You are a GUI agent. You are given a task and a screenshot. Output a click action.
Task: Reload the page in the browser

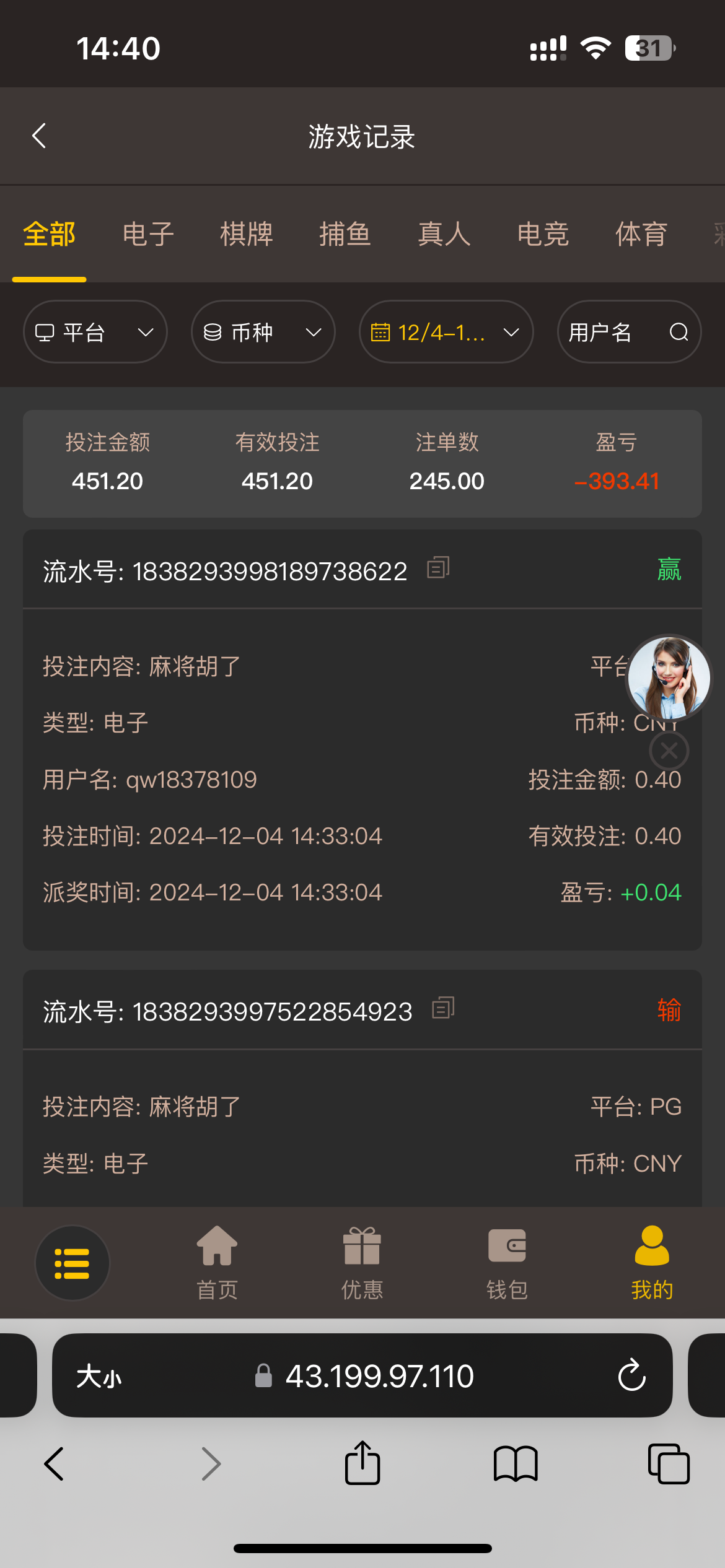click(x=631, y=1375)
